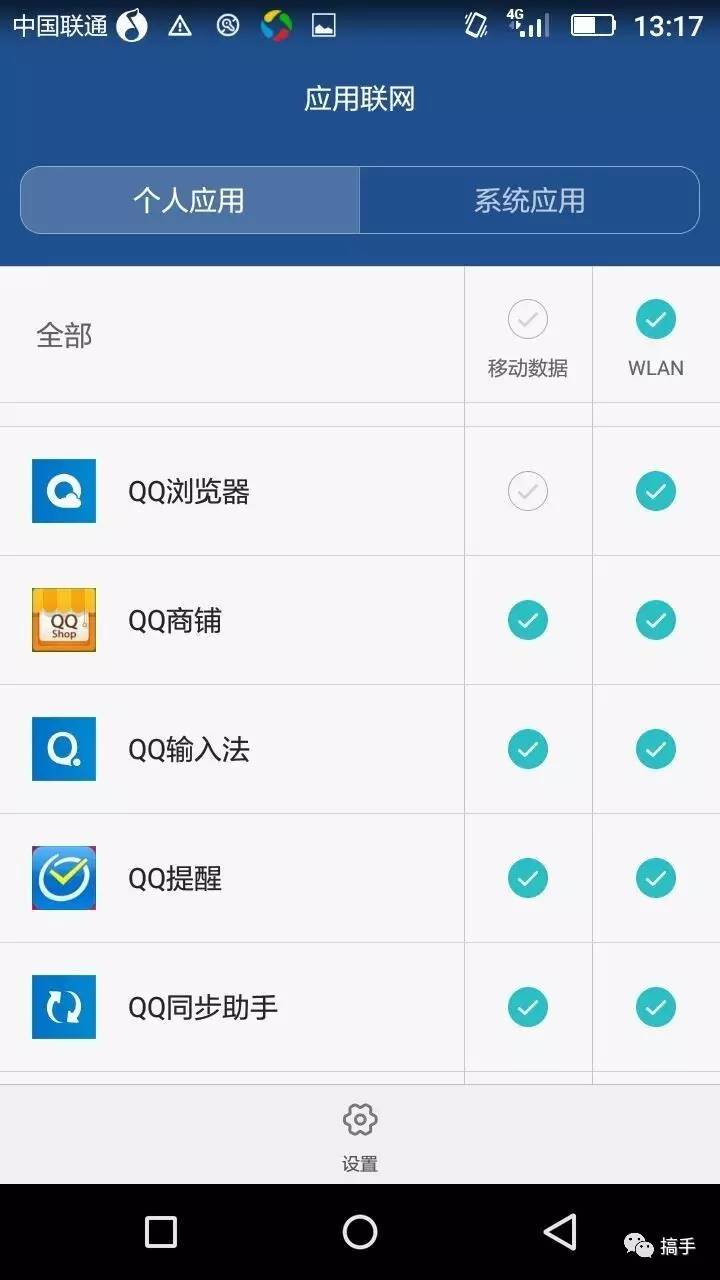Image resolution: width=720 pixels, height=1280 pixels.
Task: Open the 设置 gear at the bottom
Action: tap(359, 1130)
